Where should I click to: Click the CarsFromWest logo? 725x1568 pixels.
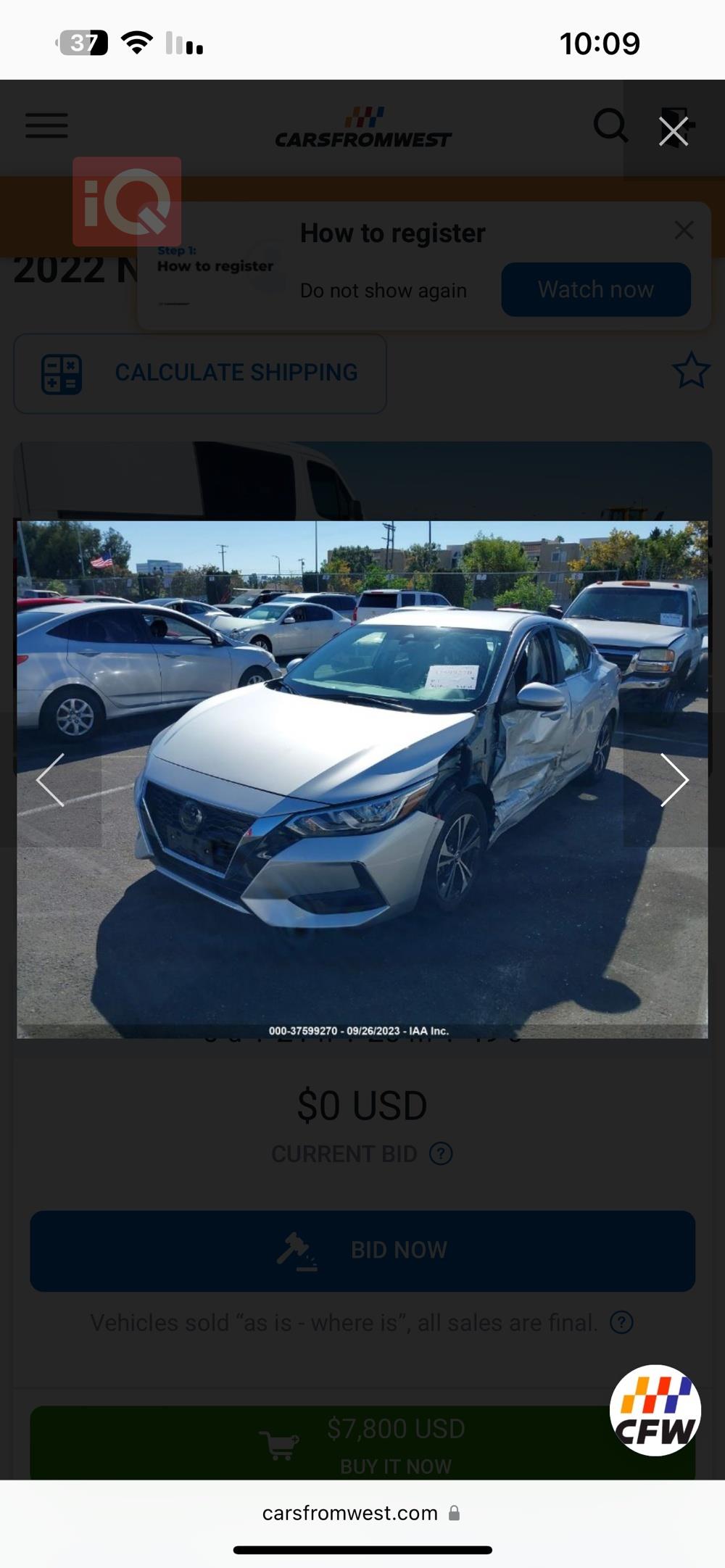(362, 127)
